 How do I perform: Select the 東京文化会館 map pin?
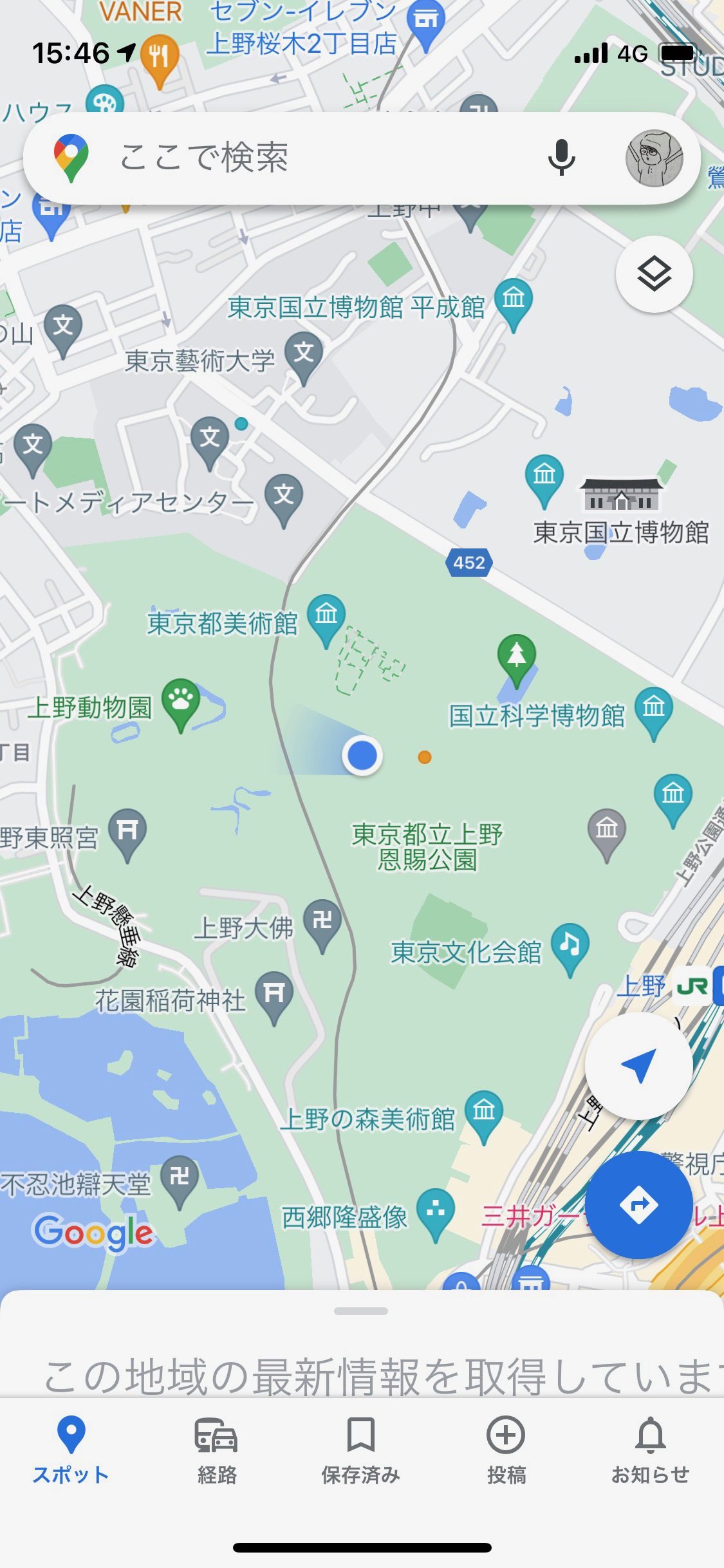tap(570, 947)
